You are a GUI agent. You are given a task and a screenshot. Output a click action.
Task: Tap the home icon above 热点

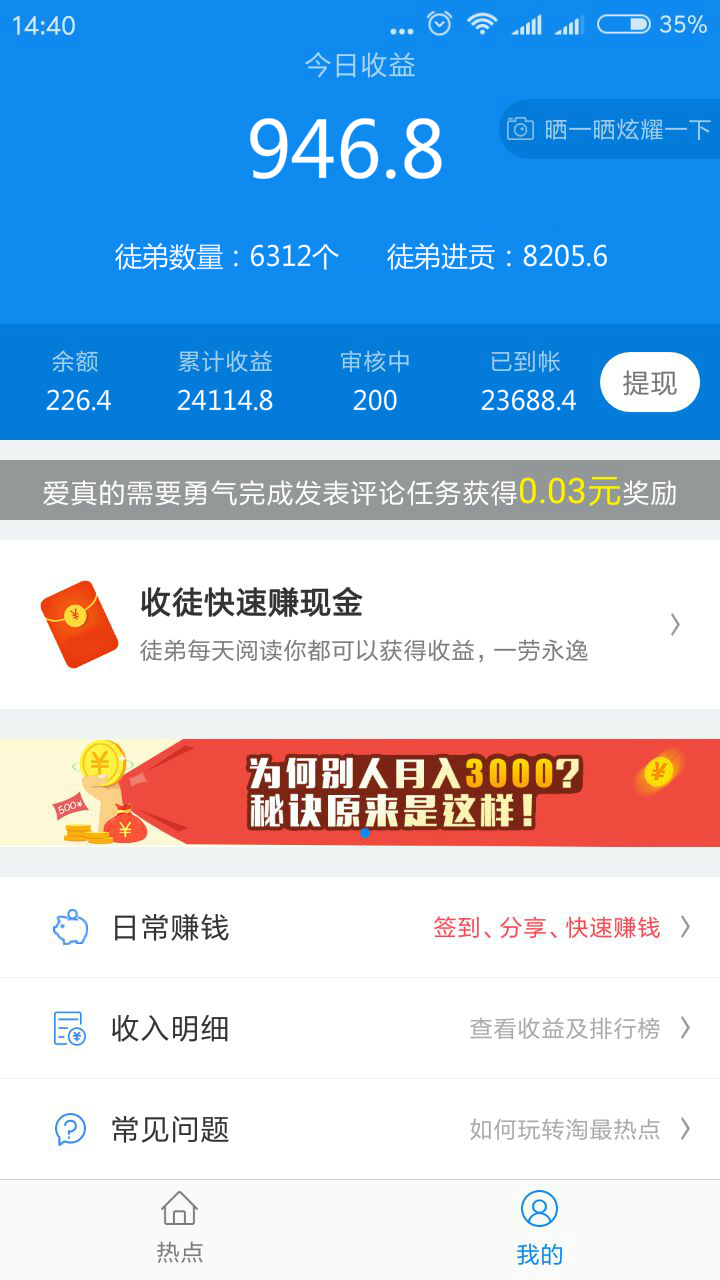(178, 1208)
